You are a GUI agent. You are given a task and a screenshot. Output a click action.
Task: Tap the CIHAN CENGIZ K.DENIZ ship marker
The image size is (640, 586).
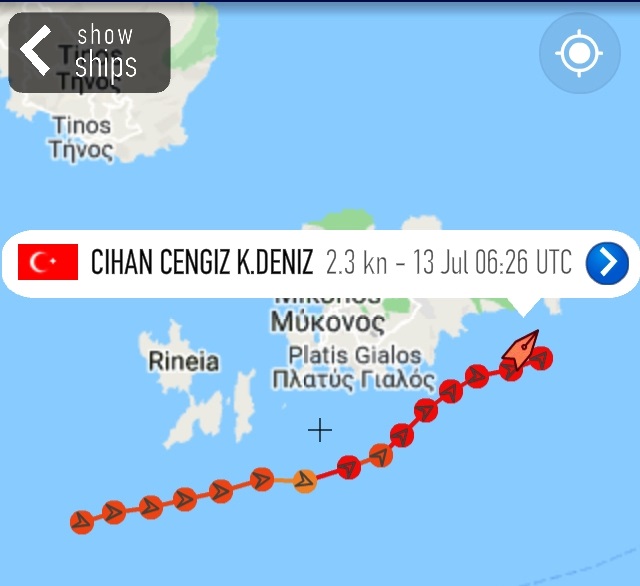(520, 348)
